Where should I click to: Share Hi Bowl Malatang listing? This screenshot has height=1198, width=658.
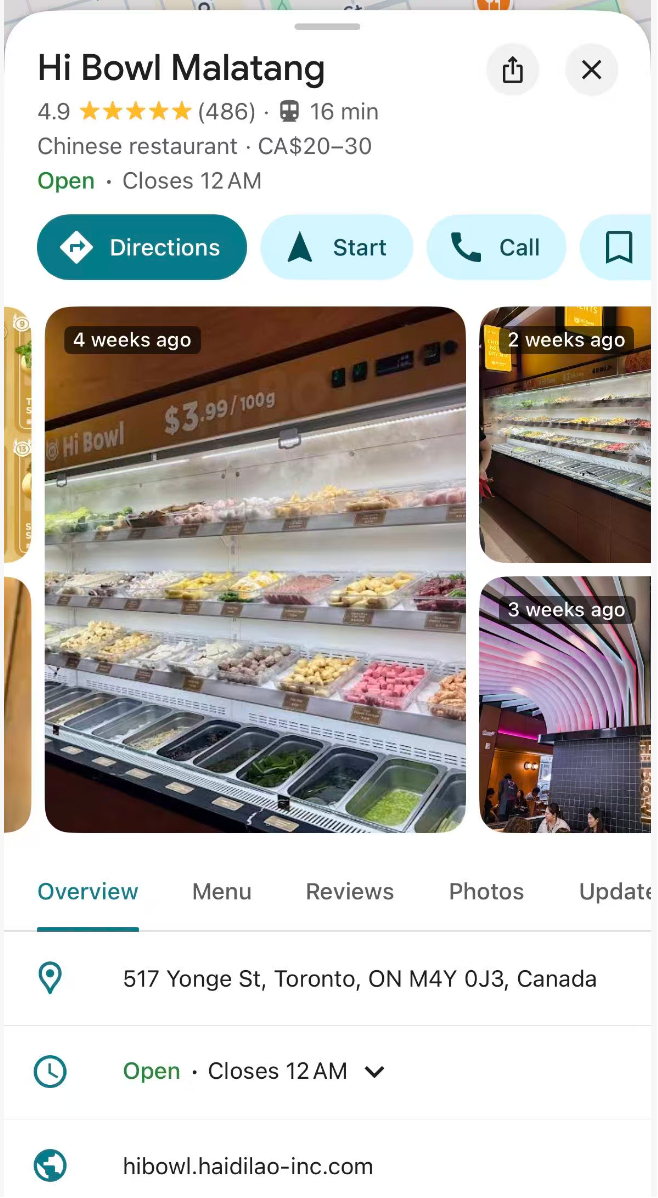click(x=512, y=70)
